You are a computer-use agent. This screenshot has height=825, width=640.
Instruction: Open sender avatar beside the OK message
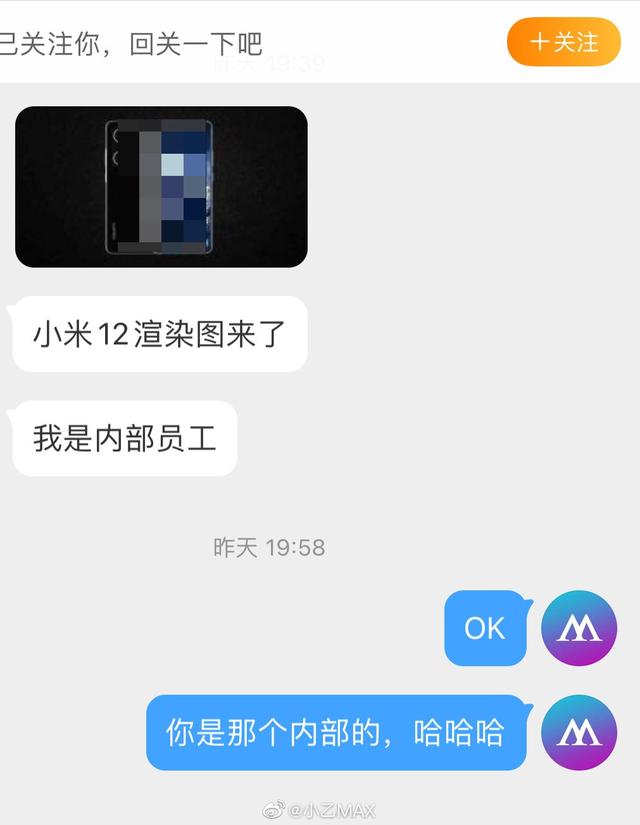tap(578, 628)
